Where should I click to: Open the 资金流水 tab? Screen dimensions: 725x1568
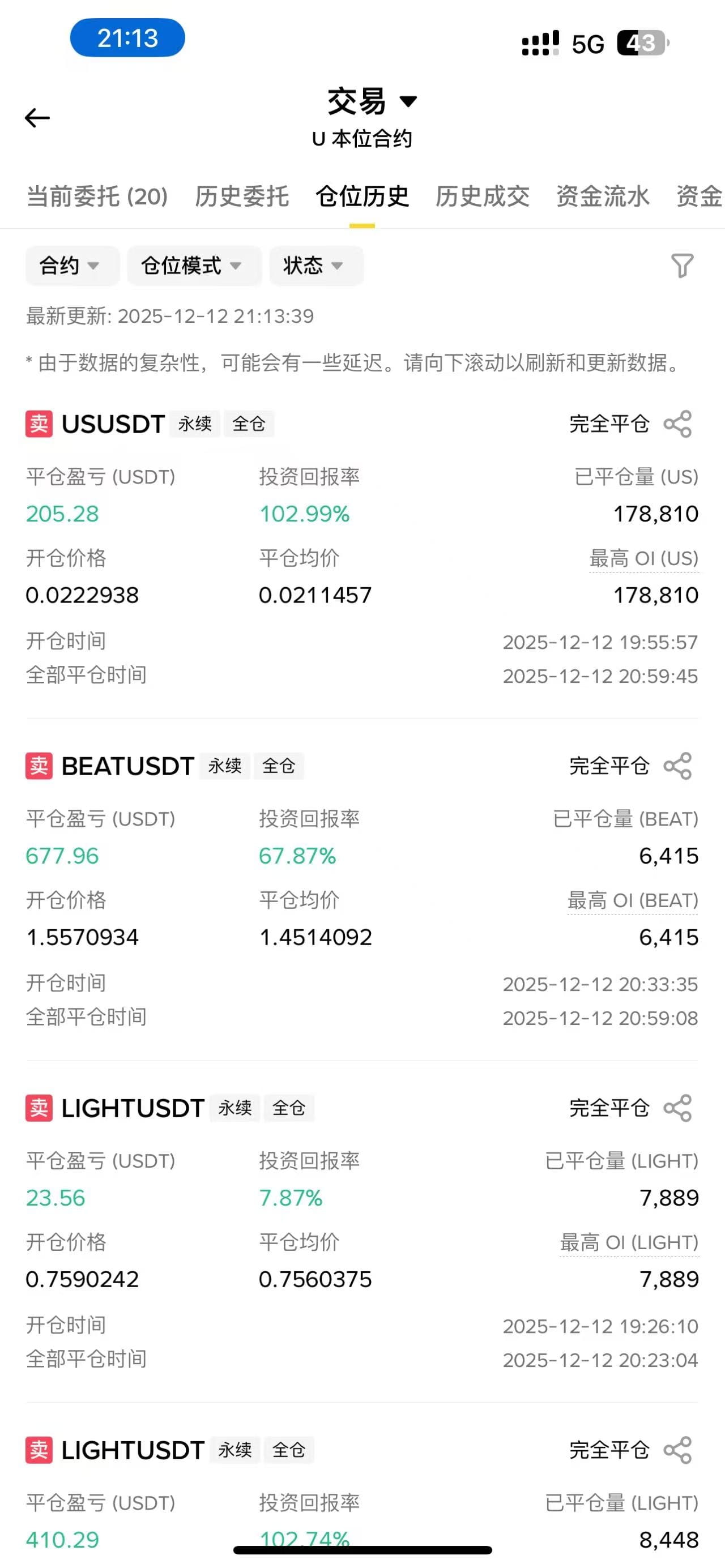pyautogui.click(x=603, y=196)
